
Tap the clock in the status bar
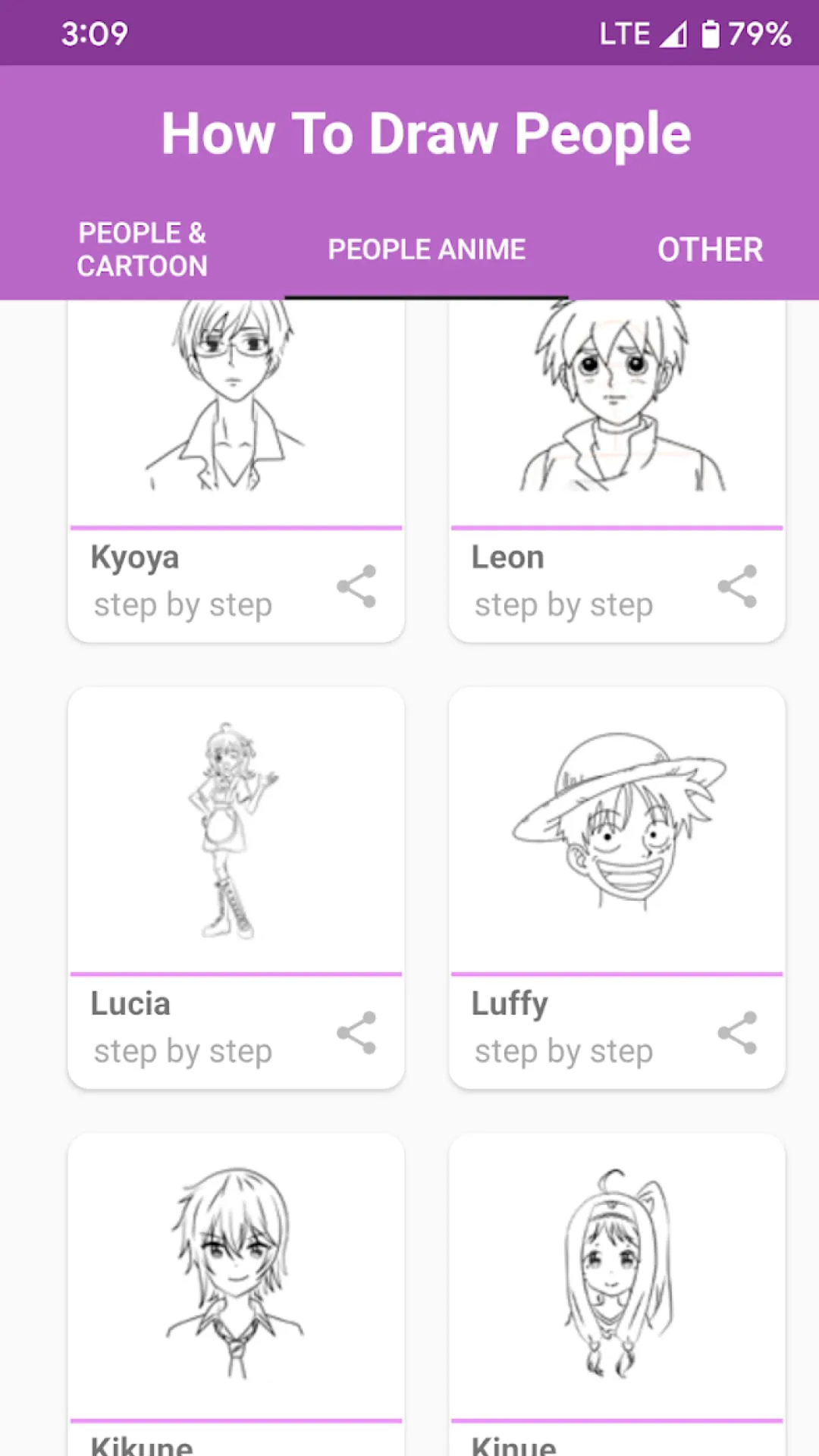click(x=93, y=33)
